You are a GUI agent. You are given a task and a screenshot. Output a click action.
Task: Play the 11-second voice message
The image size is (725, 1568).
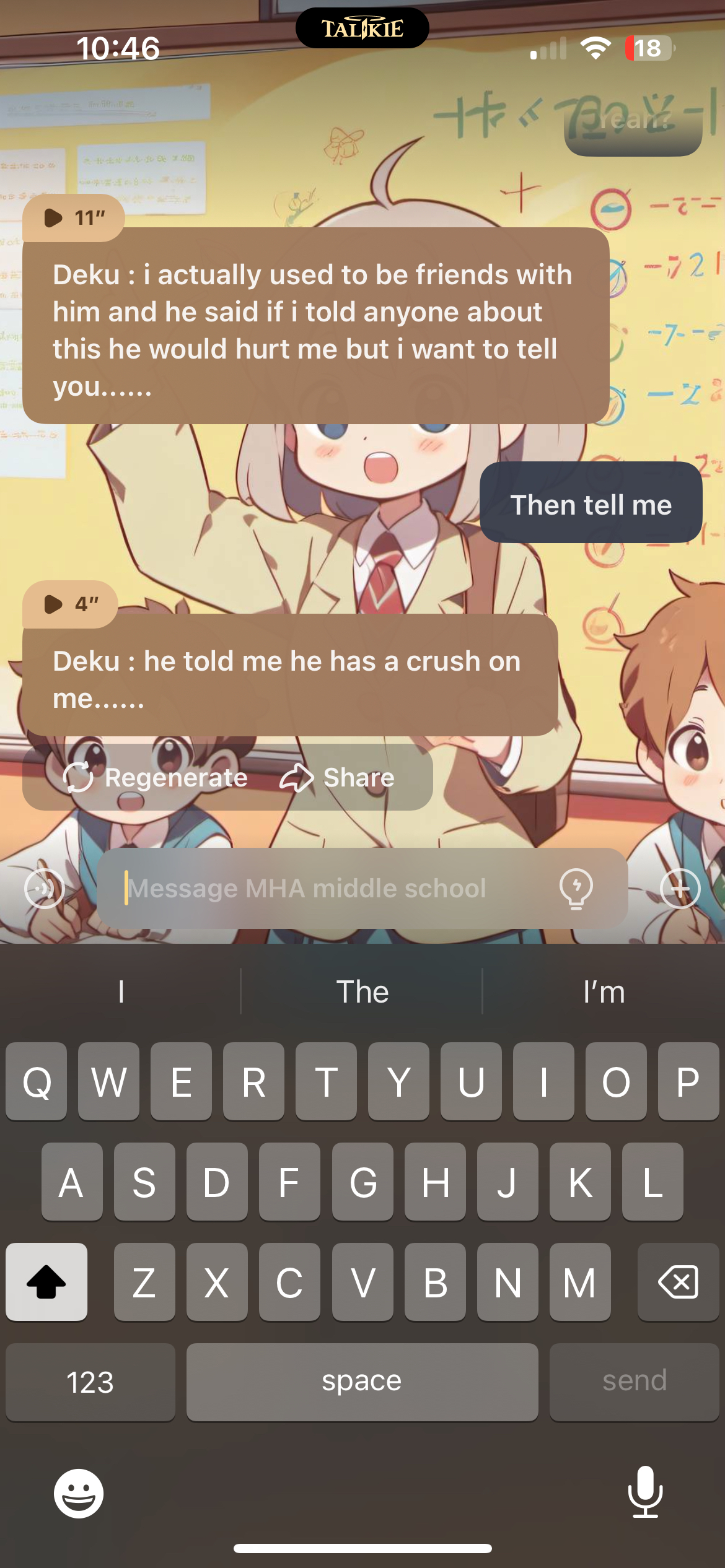coord(73,218)
